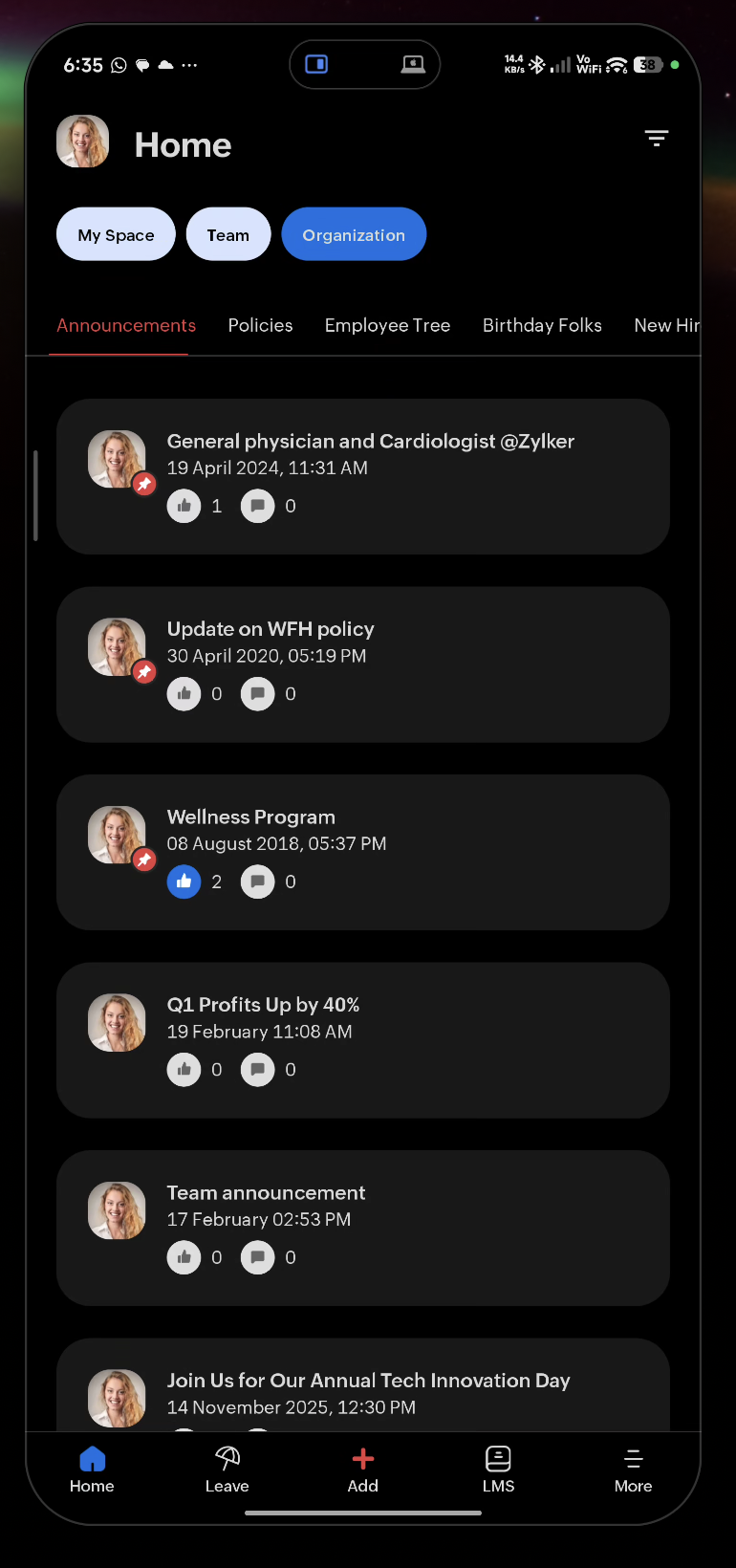Open the More menu tab
The width and height of the screenshot is (736, 1568).
633,1470
